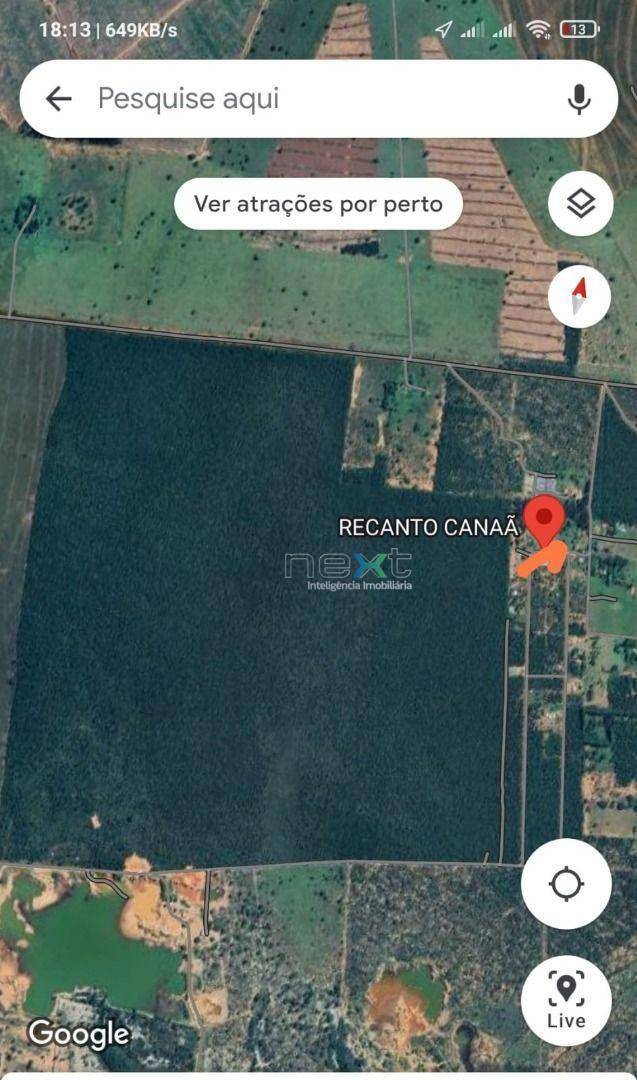The width and height of the screenshot is (637, 1080).
Task: Open the map layers selector
Action: [581, 204]
